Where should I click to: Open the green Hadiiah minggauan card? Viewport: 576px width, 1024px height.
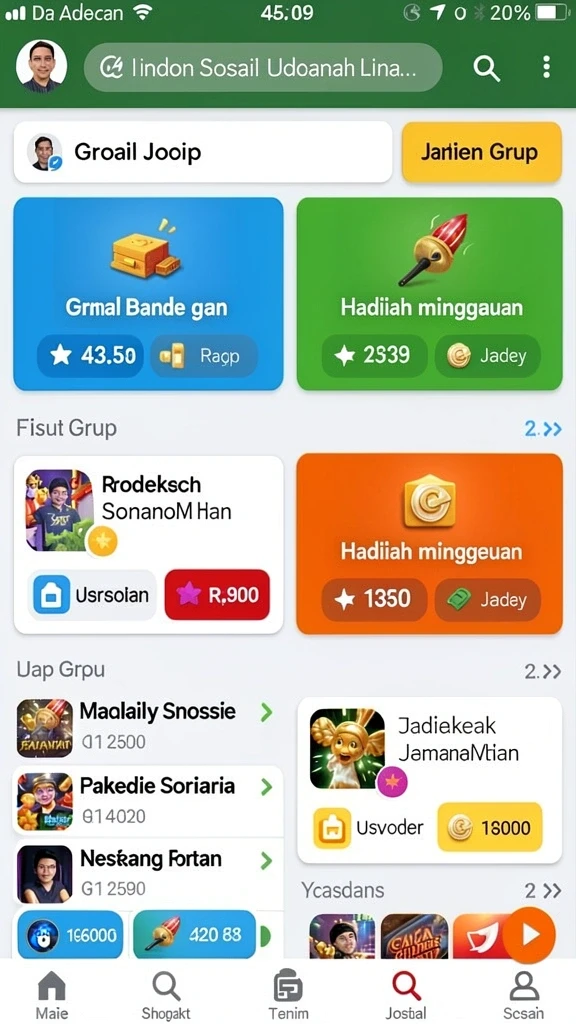click(x=430, y=294)
